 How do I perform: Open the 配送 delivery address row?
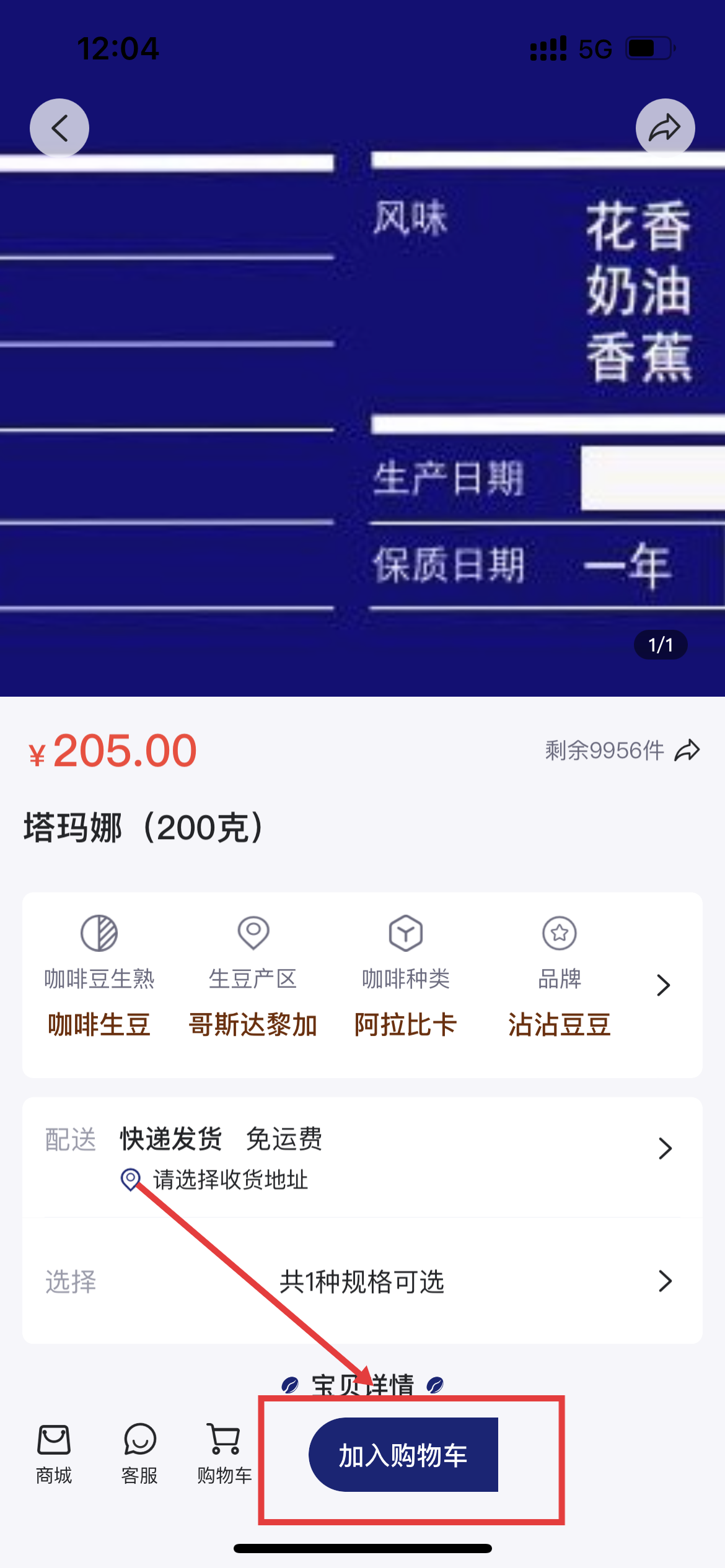[x=362, y=1157]
